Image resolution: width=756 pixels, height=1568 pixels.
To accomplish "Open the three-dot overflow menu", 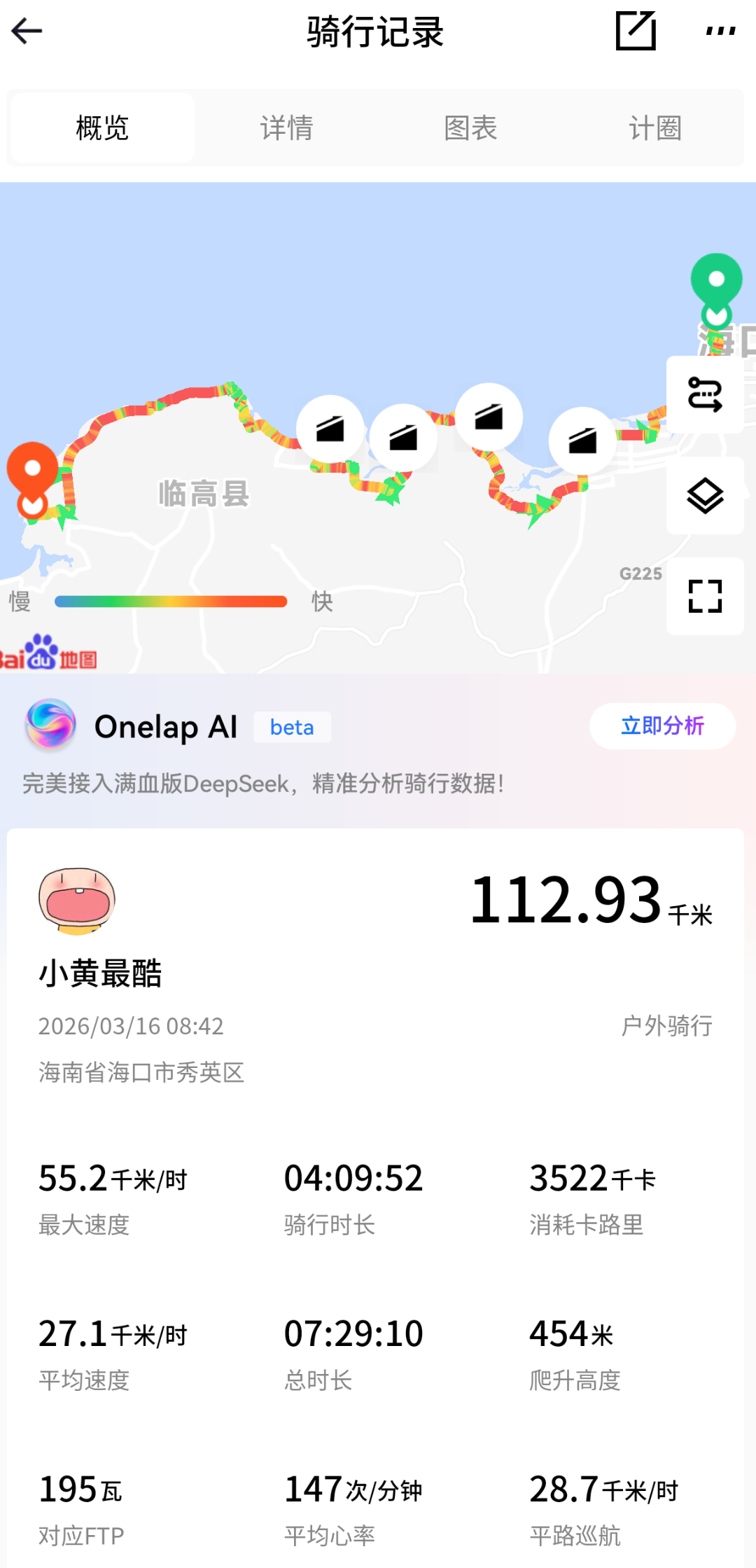I will click(720, 31).
